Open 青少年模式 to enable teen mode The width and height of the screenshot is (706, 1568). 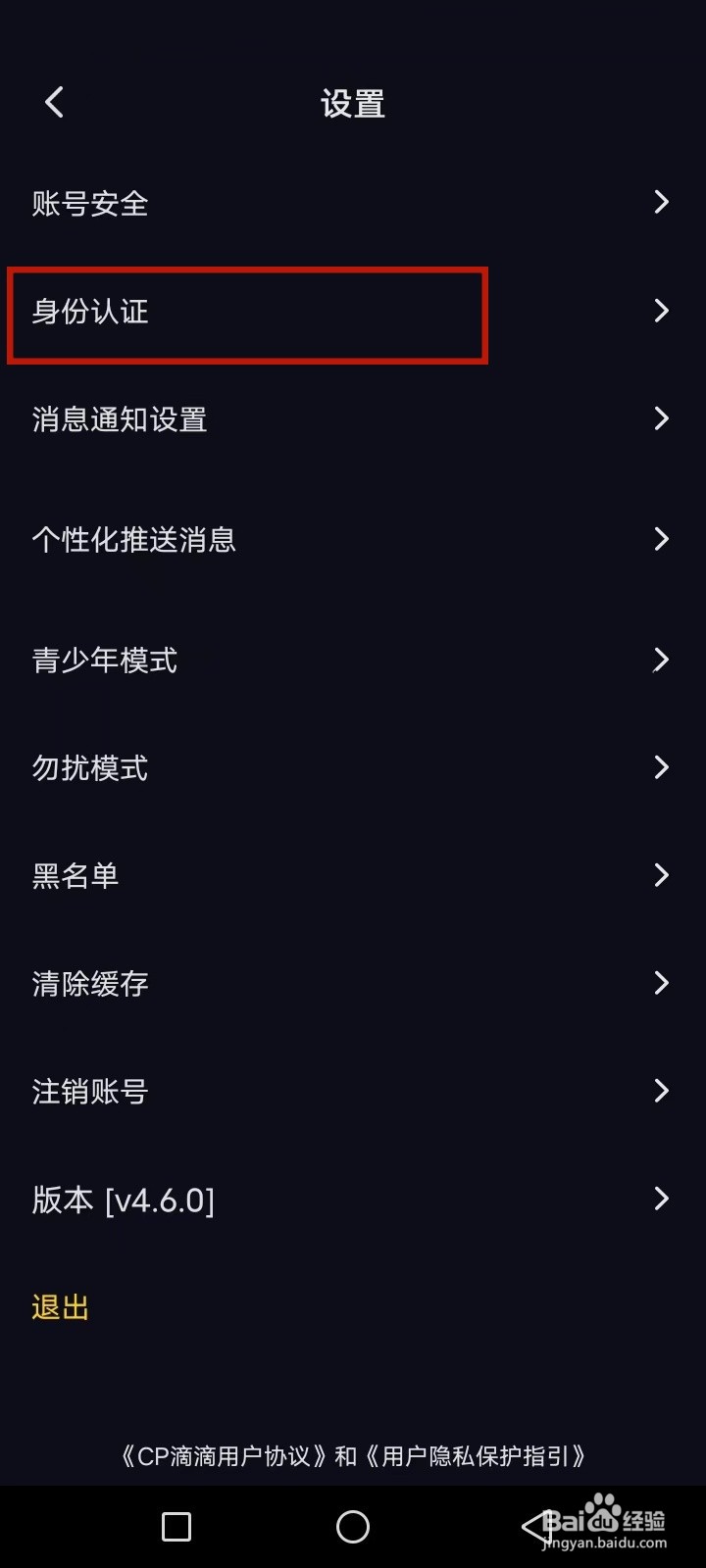pyautogui.click(x=105, y=660)
